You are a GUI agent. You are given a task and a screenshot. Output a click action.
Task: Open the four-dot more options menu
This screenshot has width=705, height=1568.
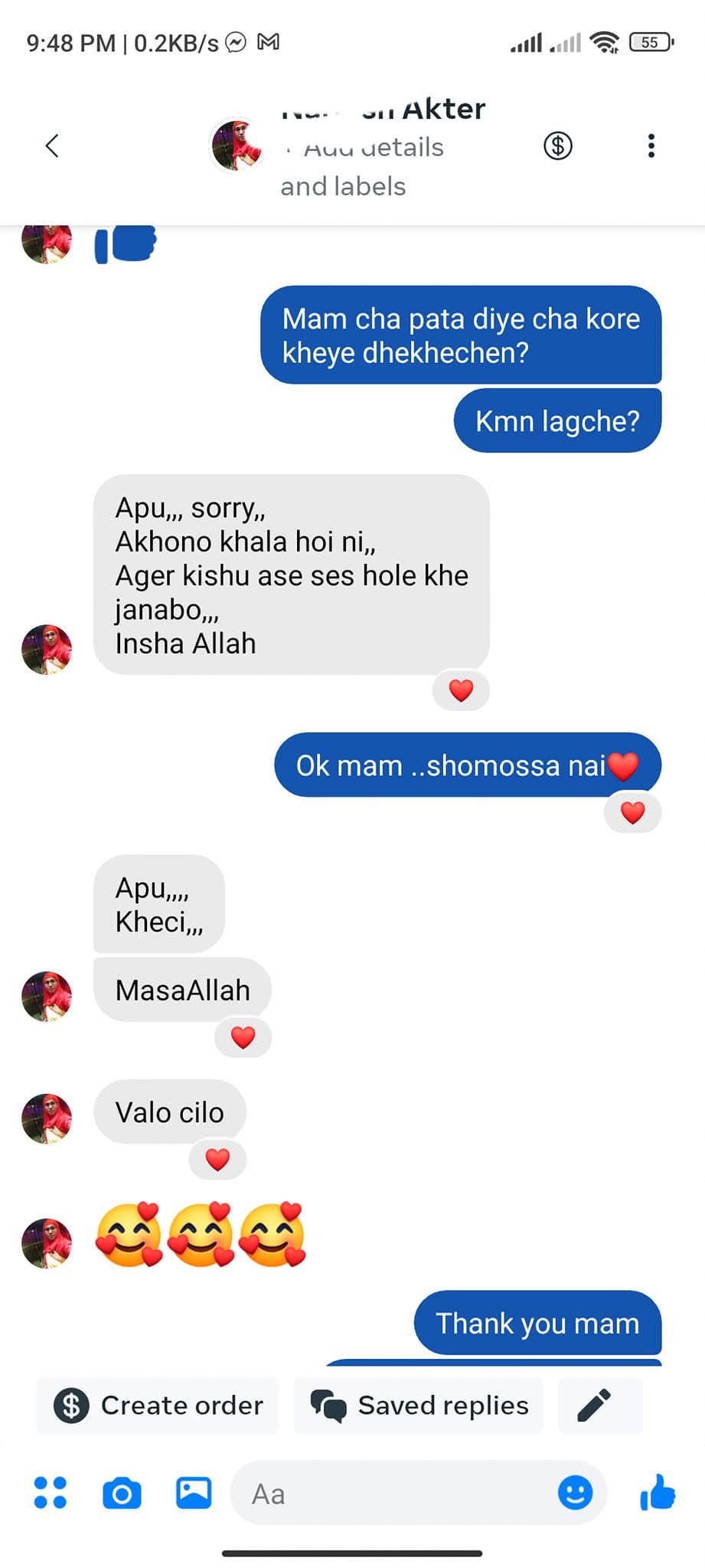point(51,1493)
